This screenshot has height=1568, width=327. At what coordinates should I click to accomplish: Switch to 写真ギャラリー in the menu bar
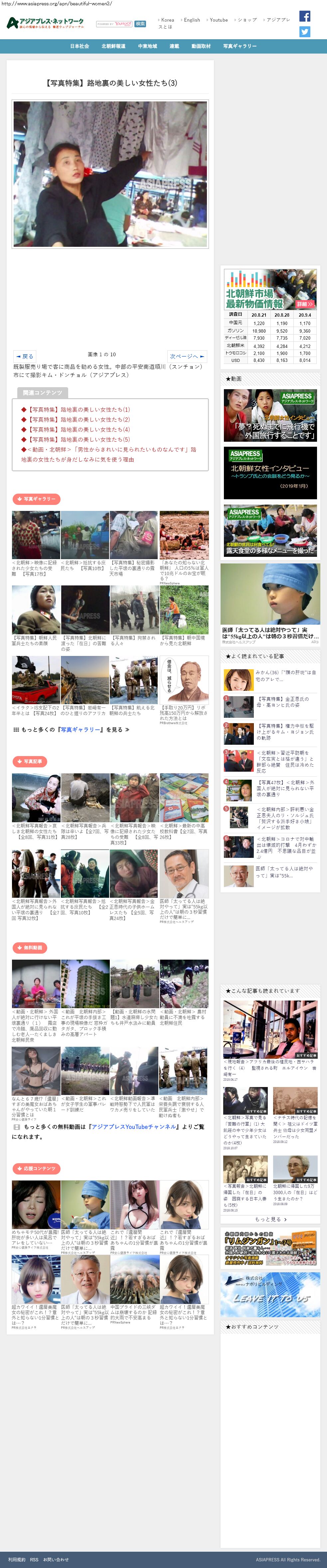[239, 46]
